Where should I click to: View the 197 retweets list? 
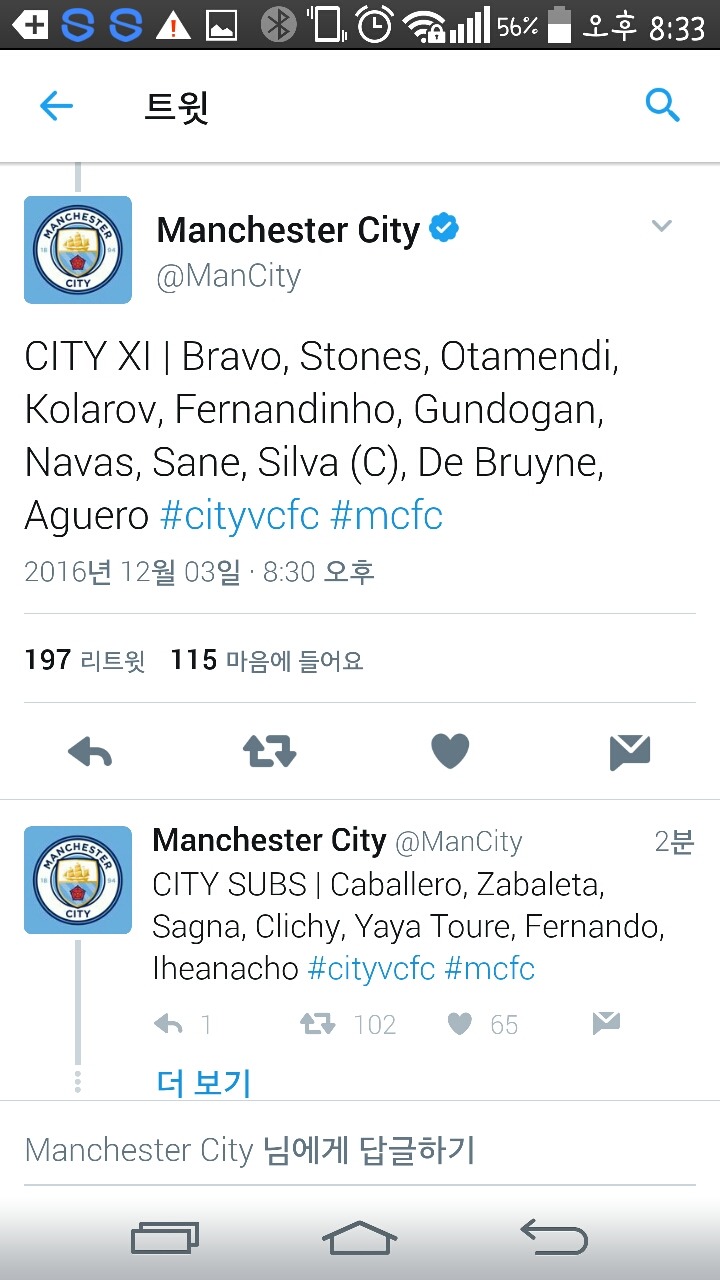(x=85, y=660)
